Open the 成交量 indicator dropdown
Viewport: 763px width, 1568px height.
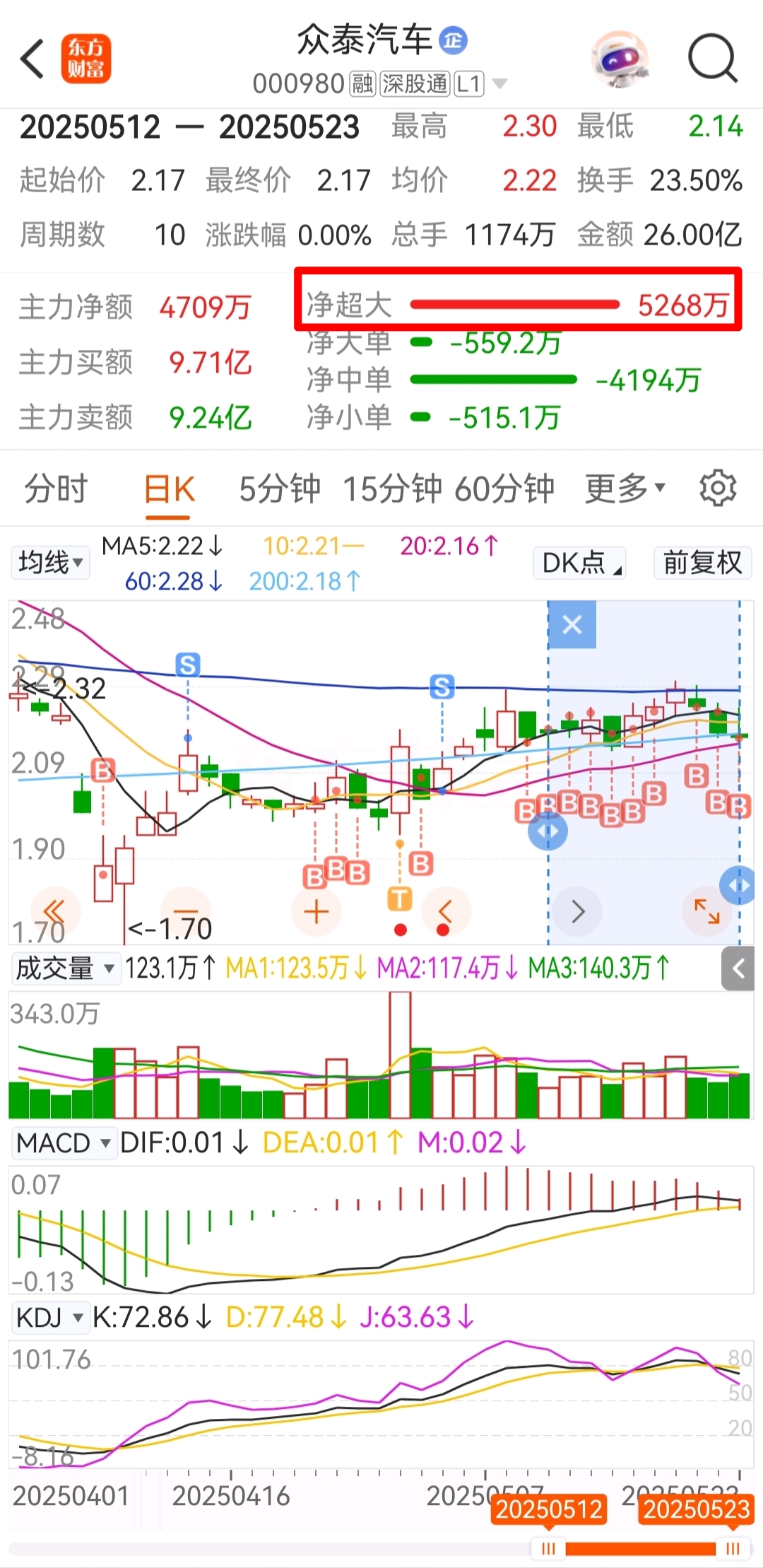(64, 968)
